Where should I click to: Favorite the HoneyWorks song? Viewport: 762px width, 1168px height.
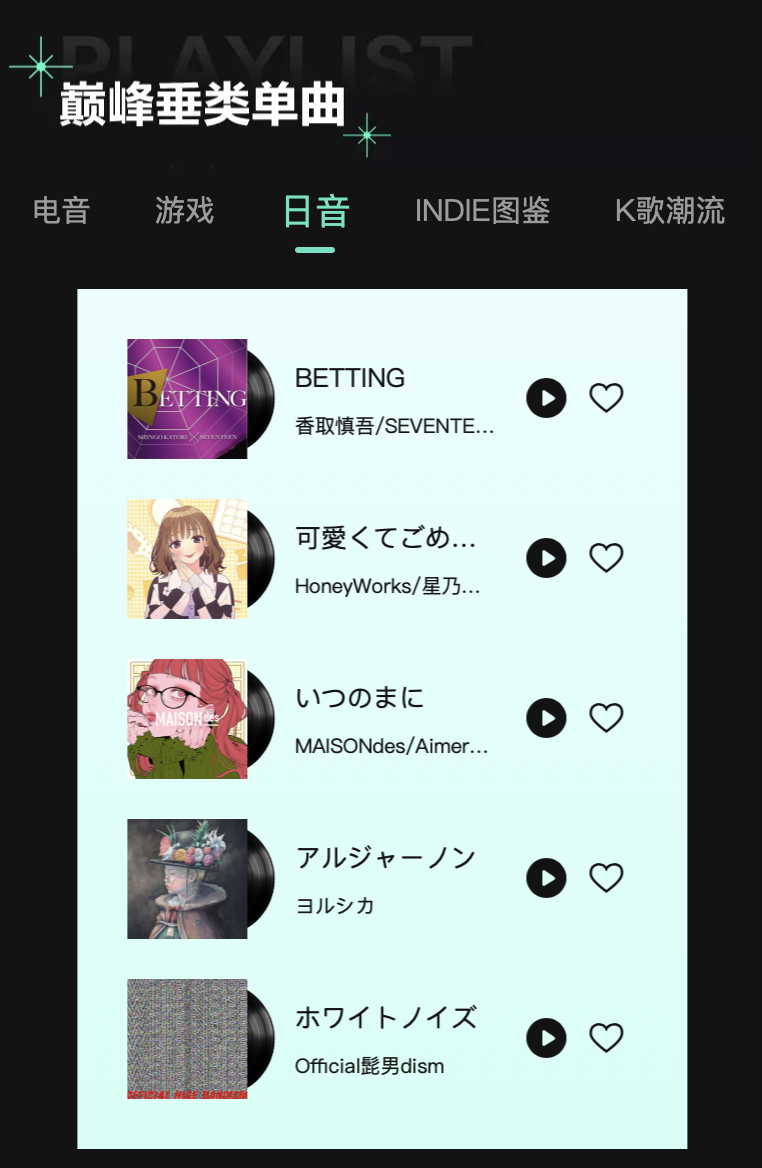click(606, 558)
